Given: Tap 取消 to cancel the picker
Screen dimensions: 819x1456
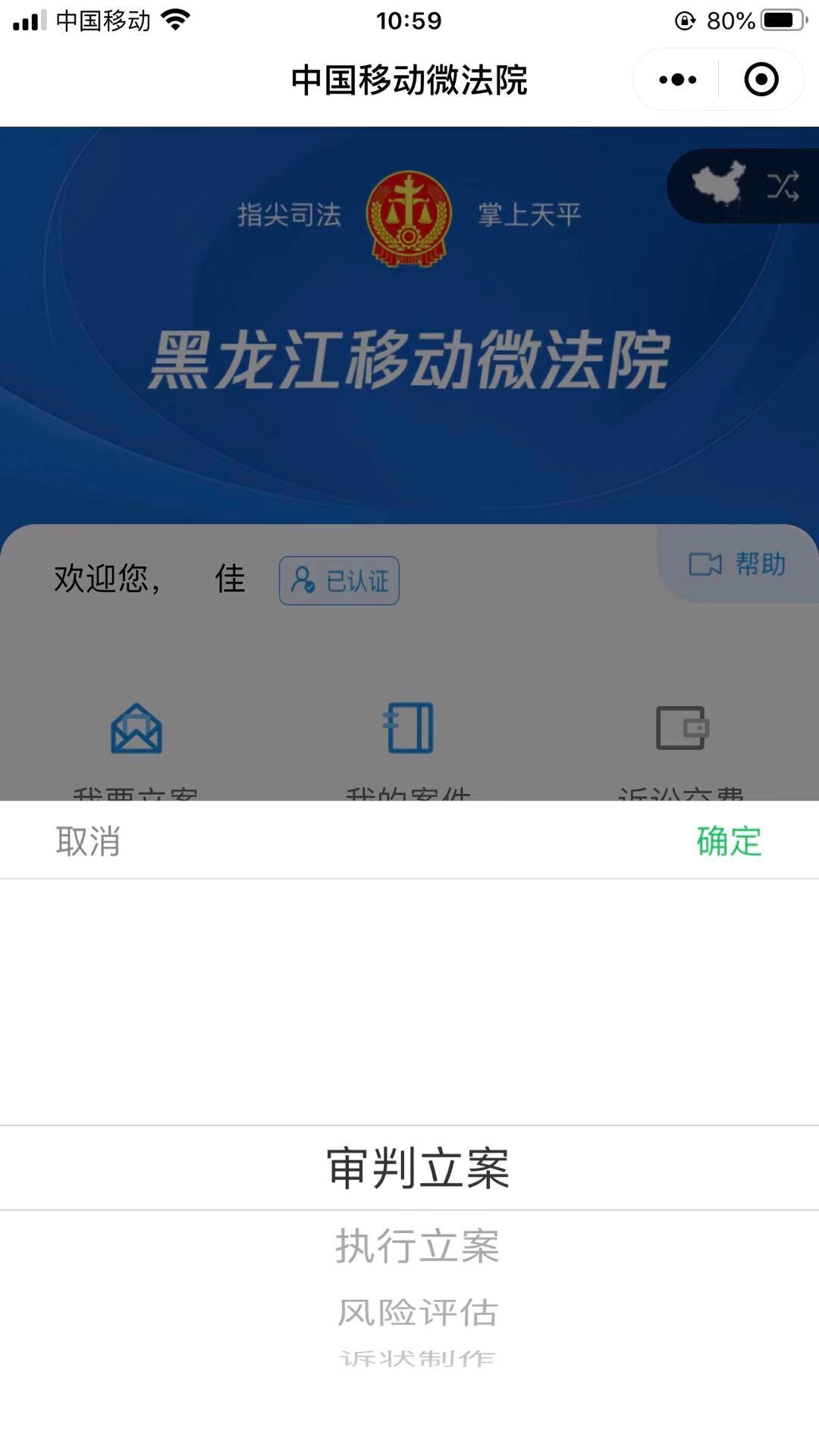Looking at the screenshot, I should tap(88, 841).
